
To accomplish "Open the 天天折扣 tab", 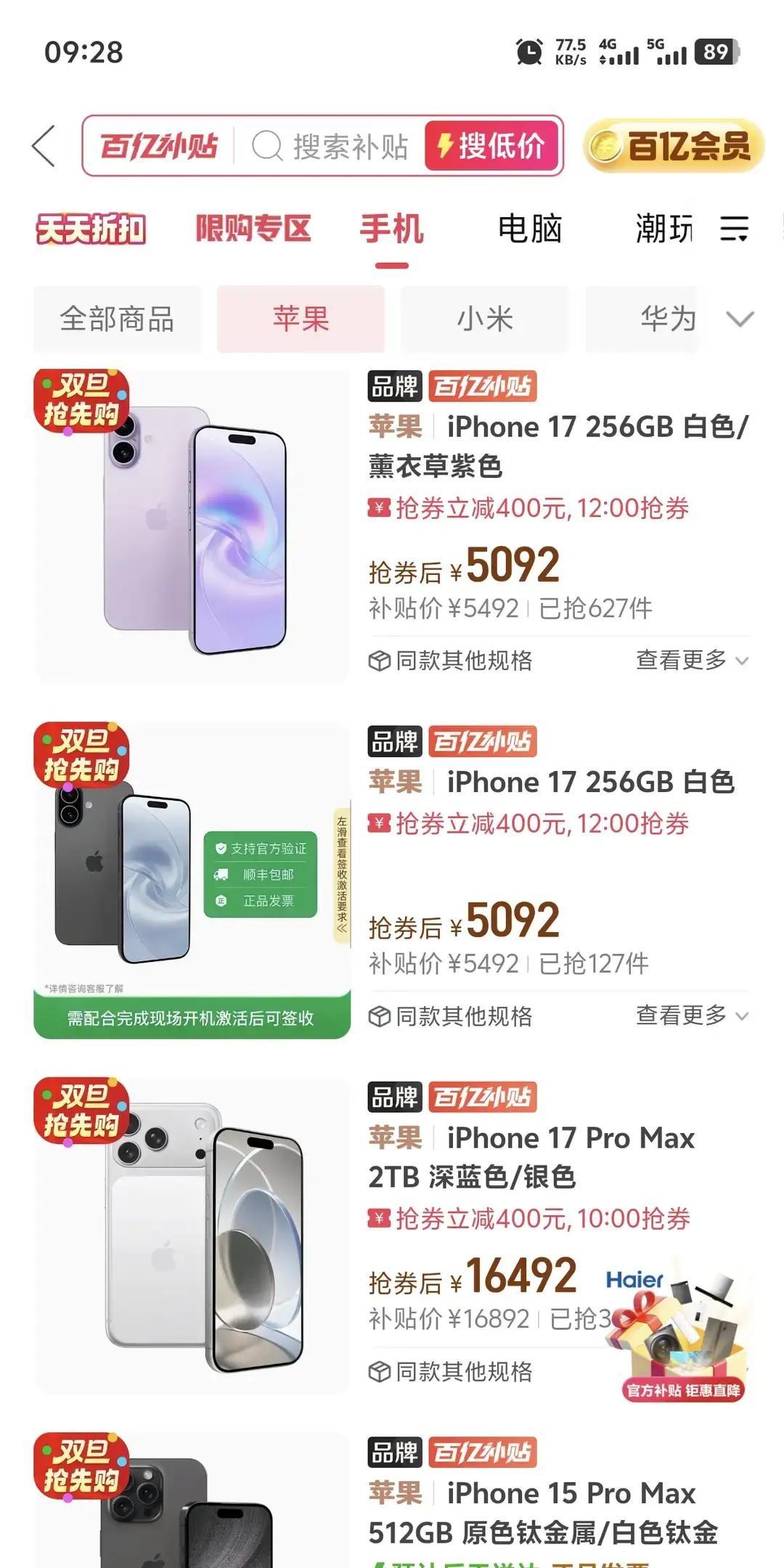I will point(92,229).
